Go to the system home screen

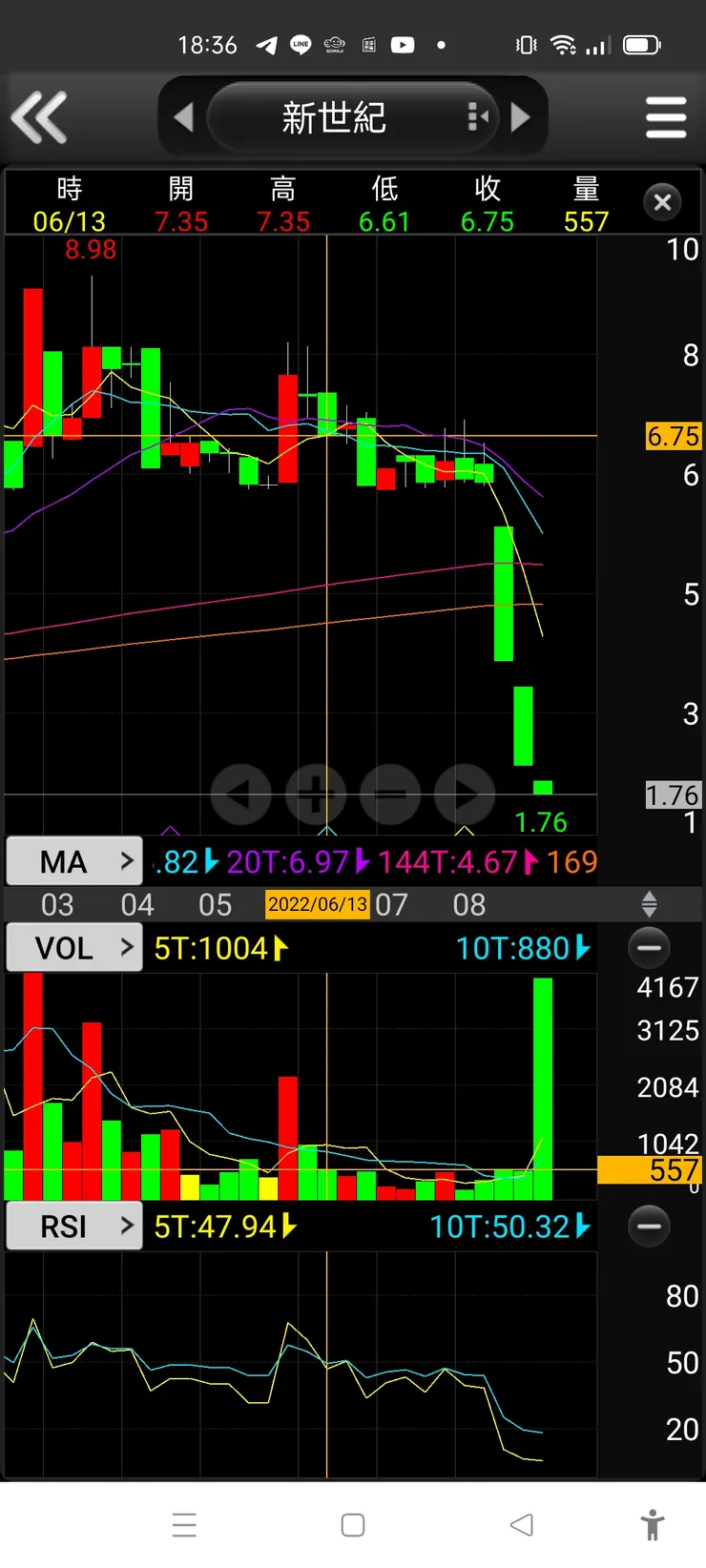pyautogui.click(x=353, y=1524)
